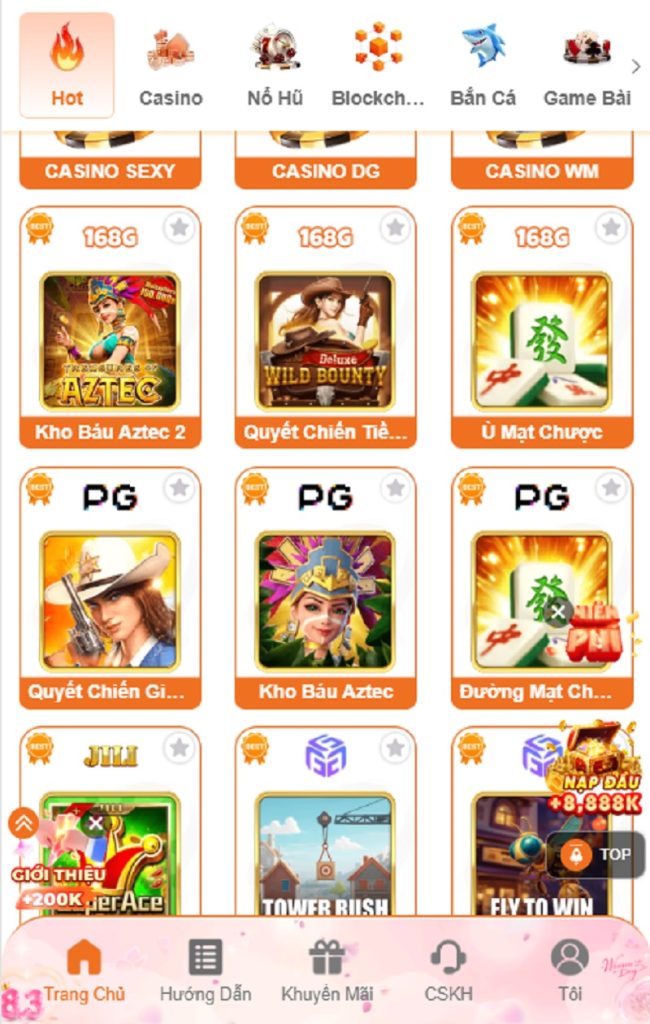The height and width of the screenshot is (1024, 650).
Task: Launch the Ù Mạt Chược game
Action: pos(541,341)
